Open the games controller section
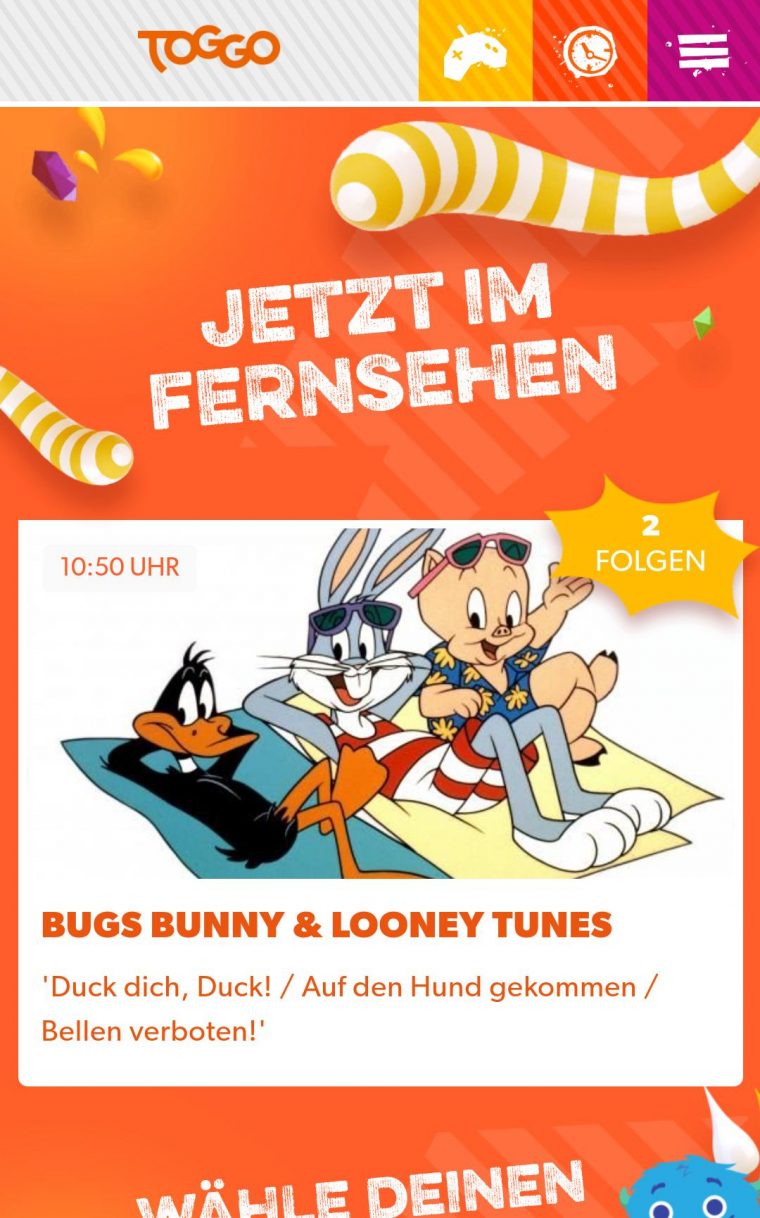Image resolution: width=760 pixels, height=1218 pixels. tap(475, 50)
